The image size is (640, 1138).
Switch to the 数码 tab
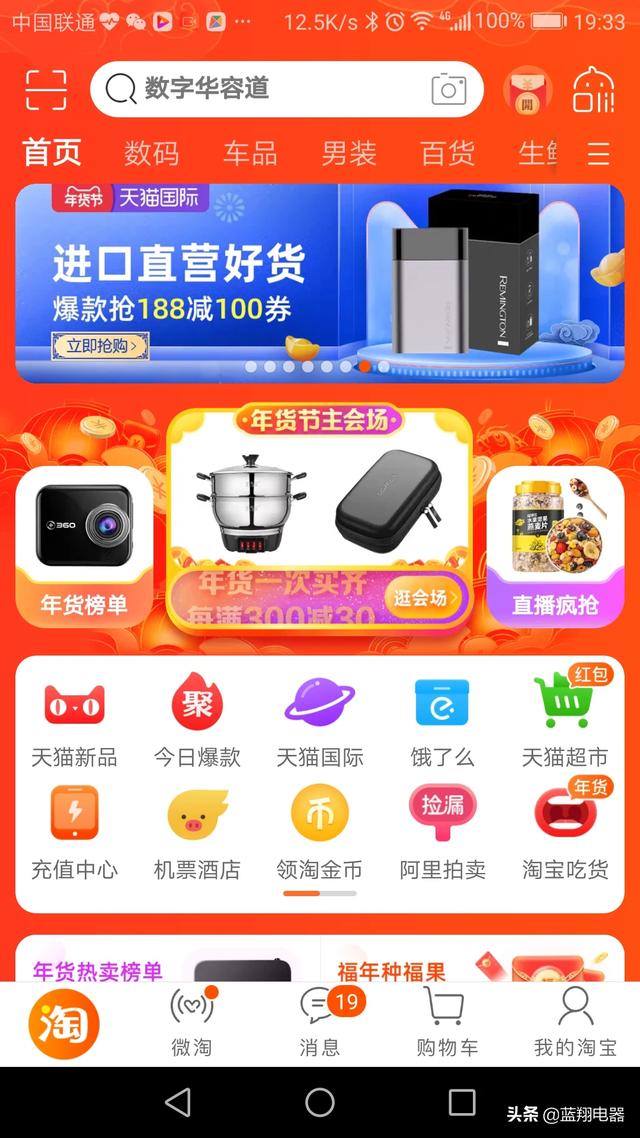[151, 153]
